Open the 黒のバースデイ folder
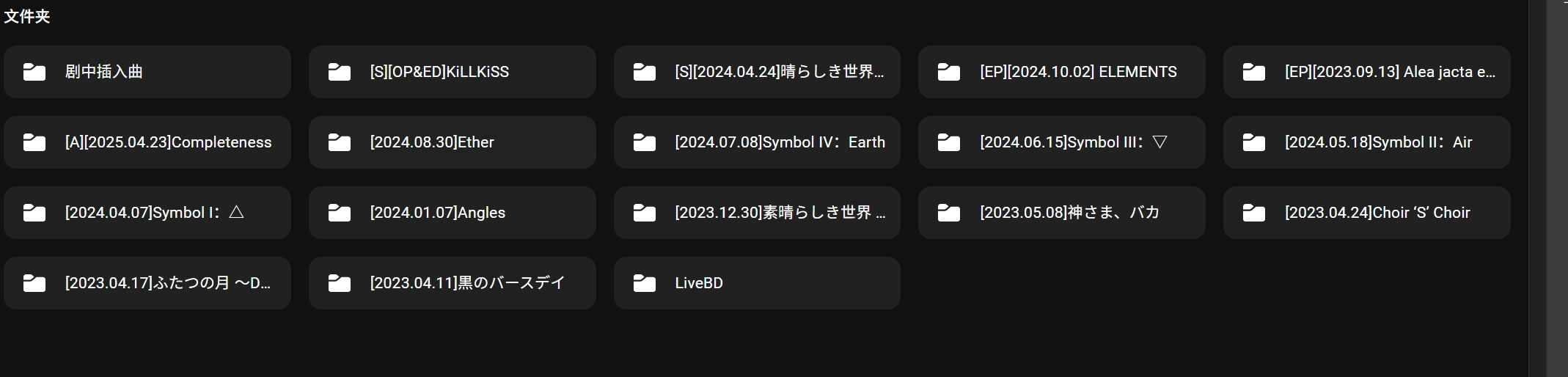The width and height of the screenshot is (1568, 377). coord(452,283)
